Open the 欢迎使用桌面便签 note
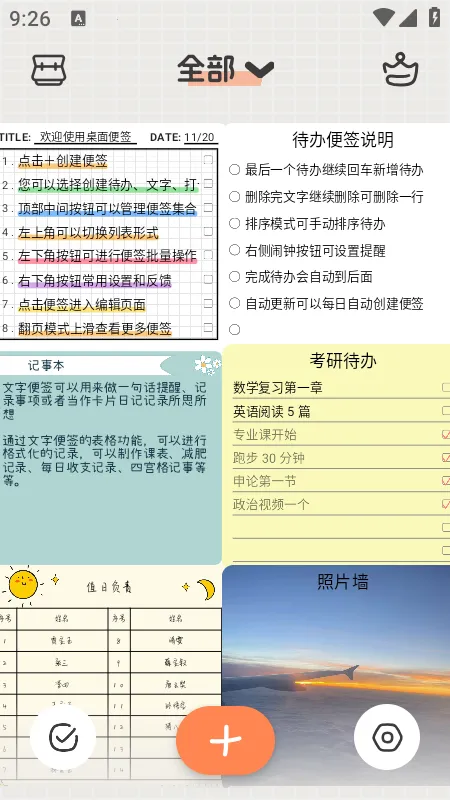450x800 pixels. (110, 234)
